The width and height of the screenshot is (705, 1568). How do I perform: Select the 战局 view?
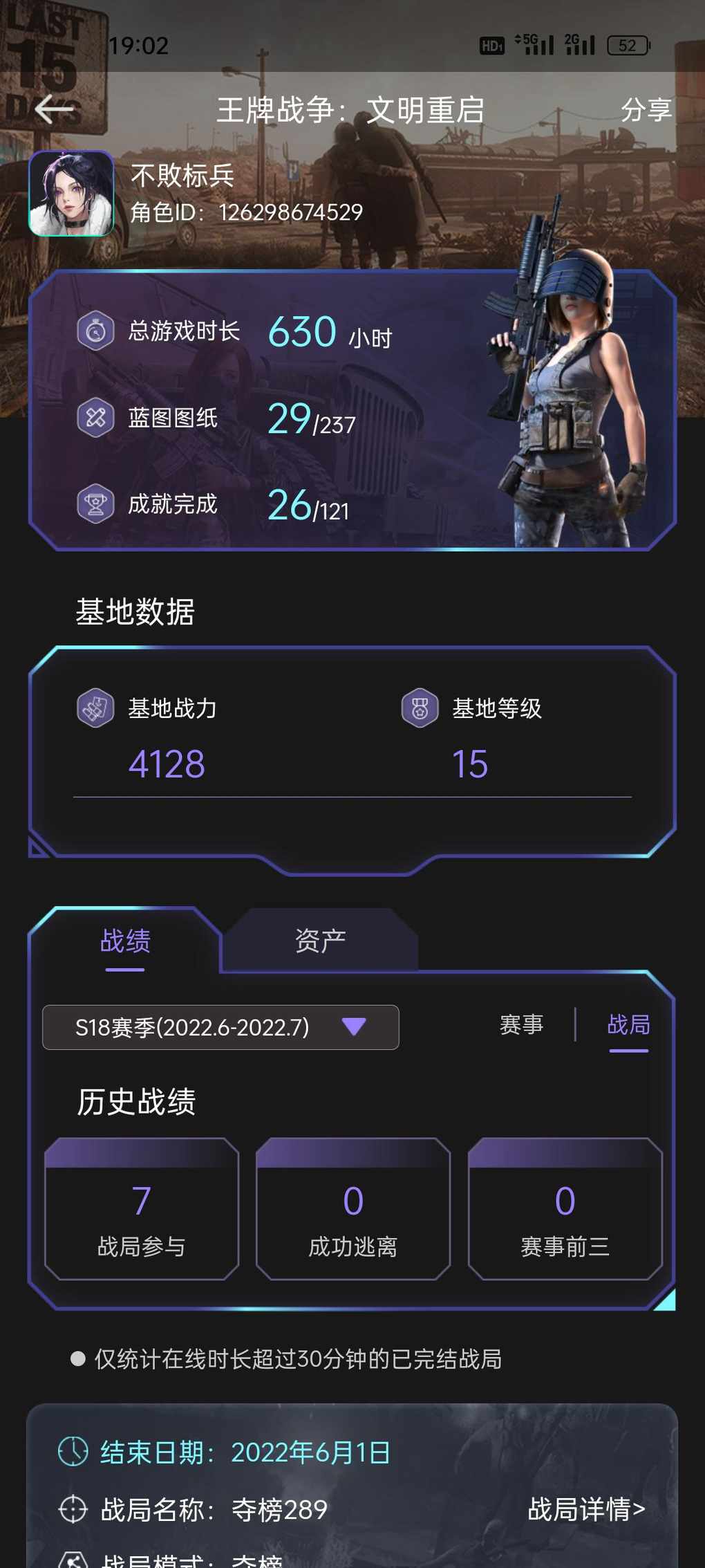(628, 1024)
